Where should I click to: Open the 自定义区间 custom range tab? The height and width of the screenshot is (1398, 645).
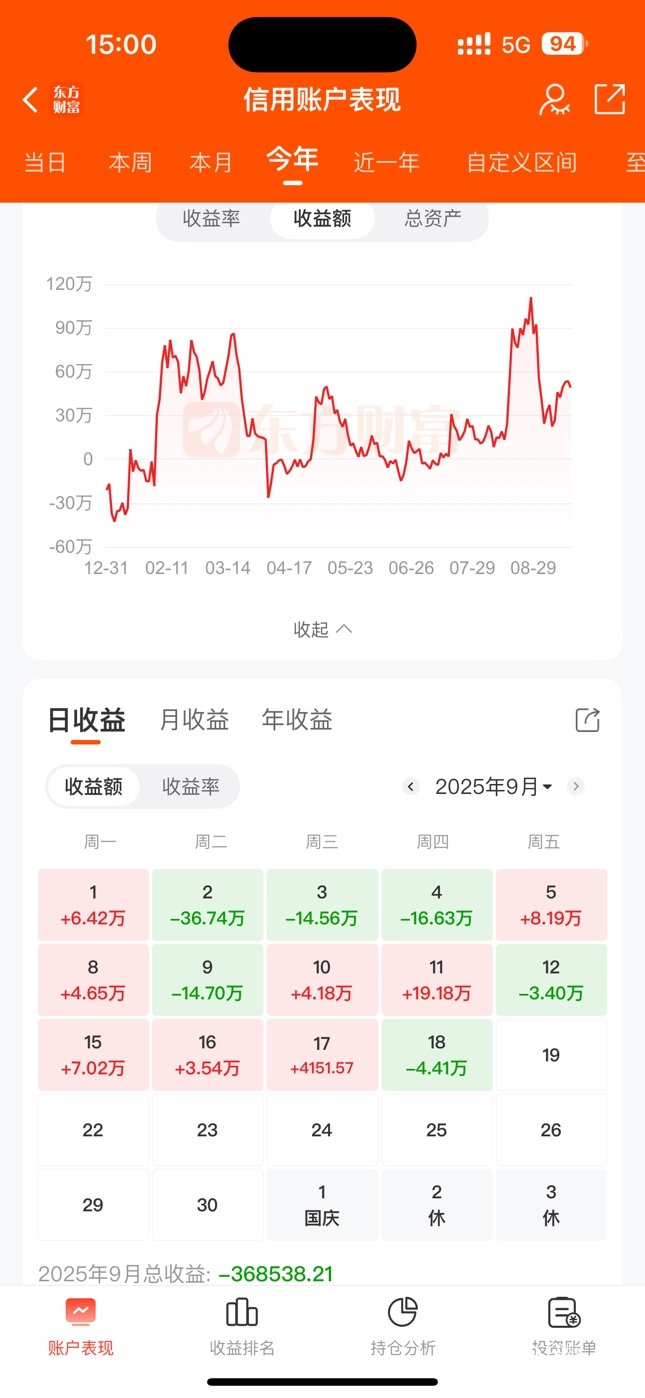point(521,162)
